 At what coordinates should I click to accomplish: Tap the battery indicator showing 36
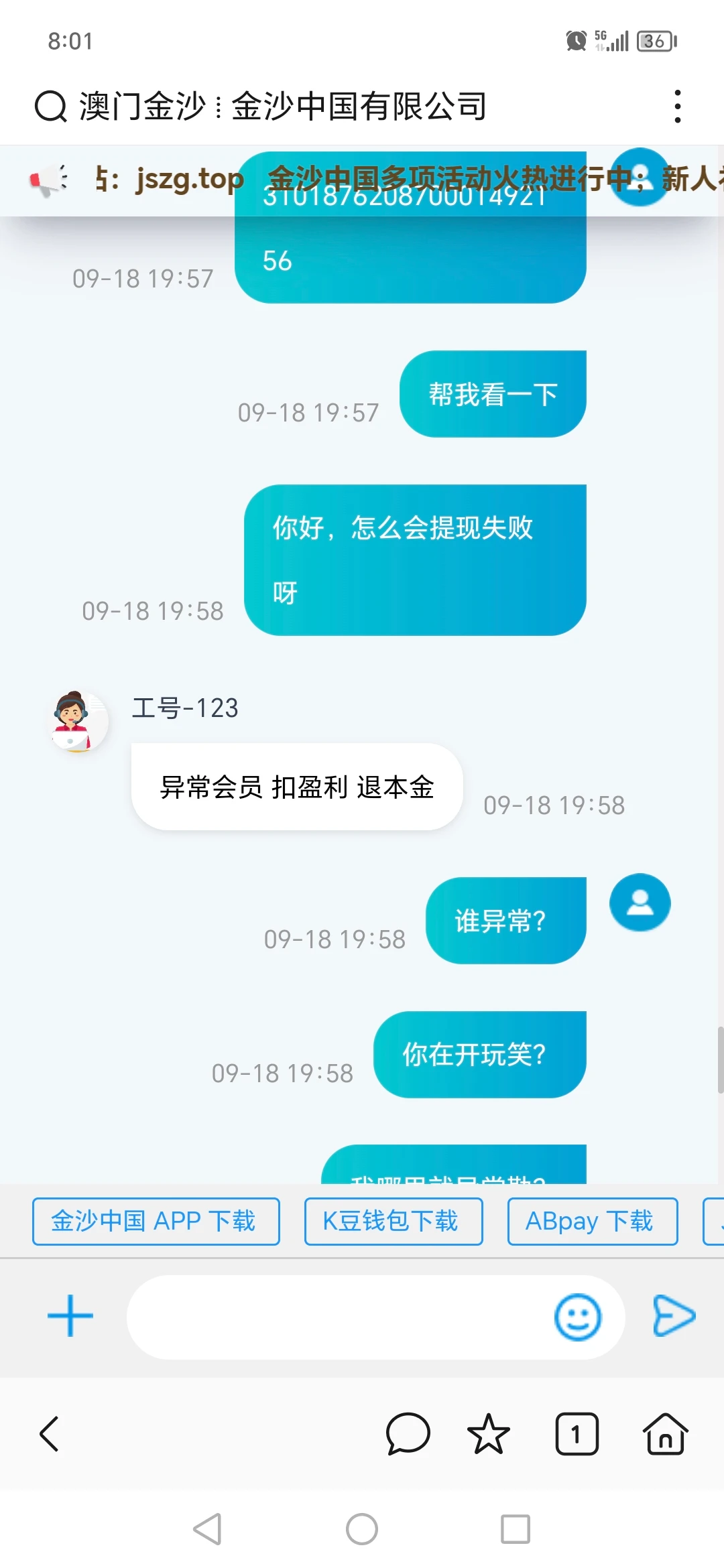click(654, 42)
